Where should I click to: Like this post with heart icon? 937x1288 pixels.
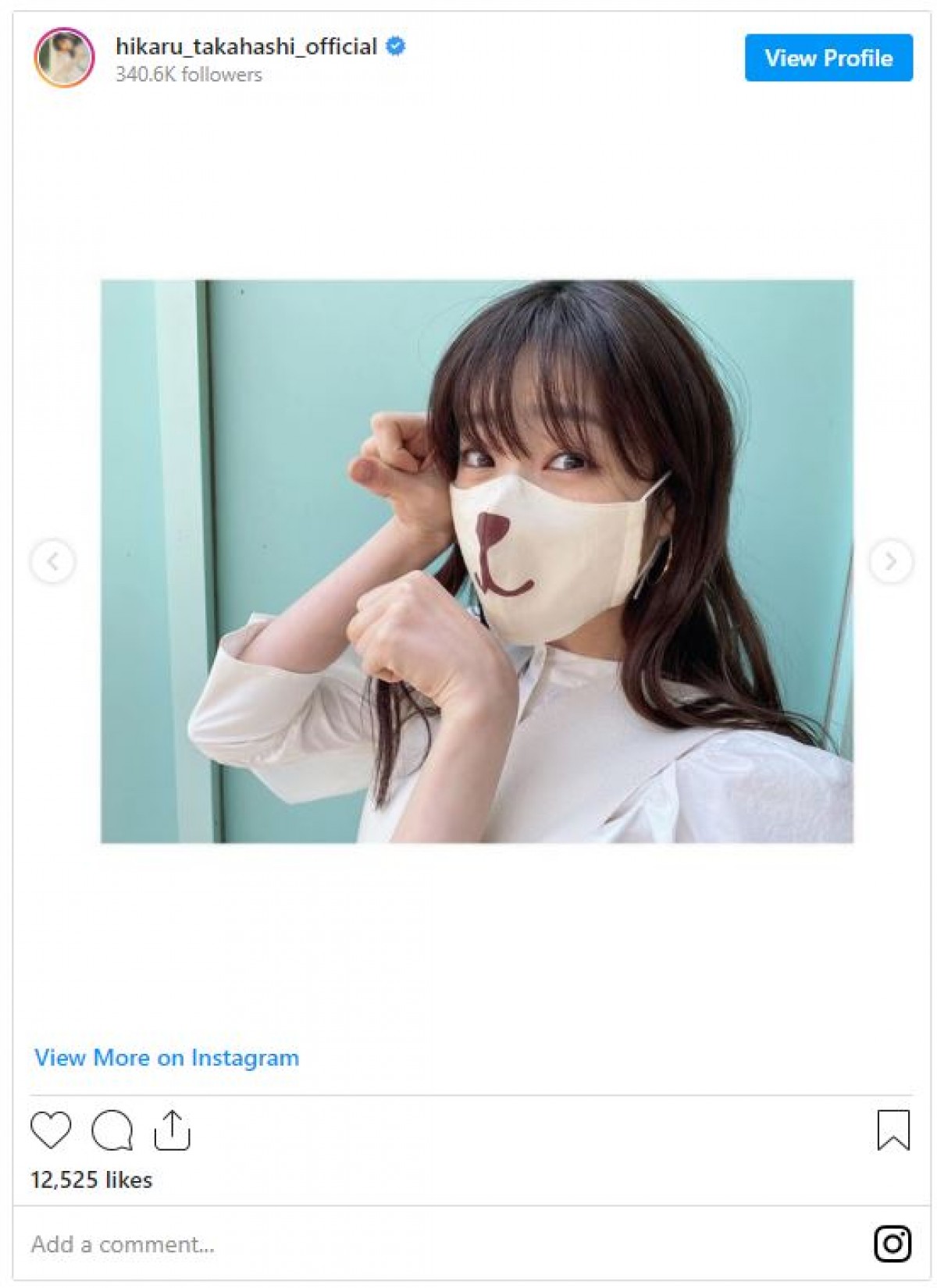[x=51, y=1130]
